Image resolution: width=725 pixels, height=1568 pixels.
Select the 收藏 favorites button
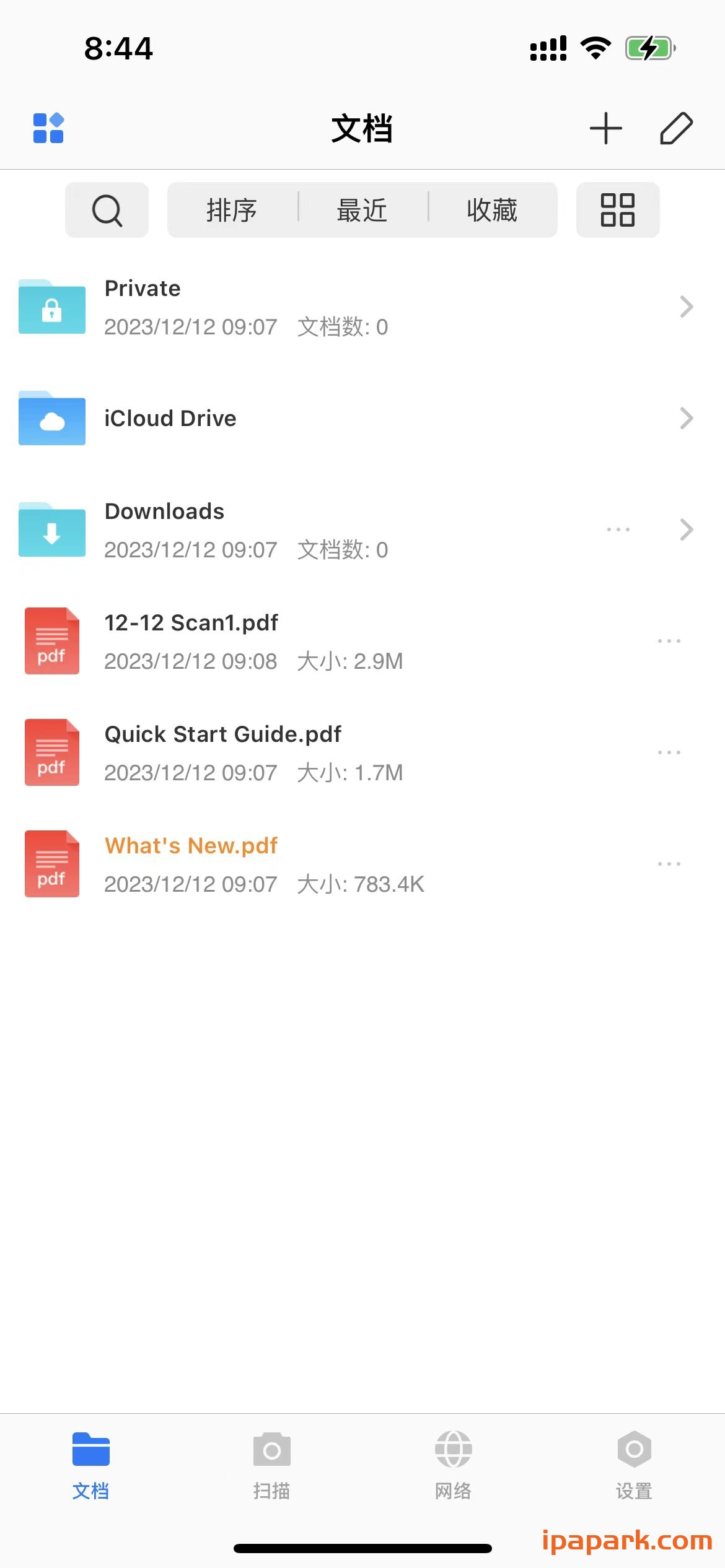tap(493, 210)
